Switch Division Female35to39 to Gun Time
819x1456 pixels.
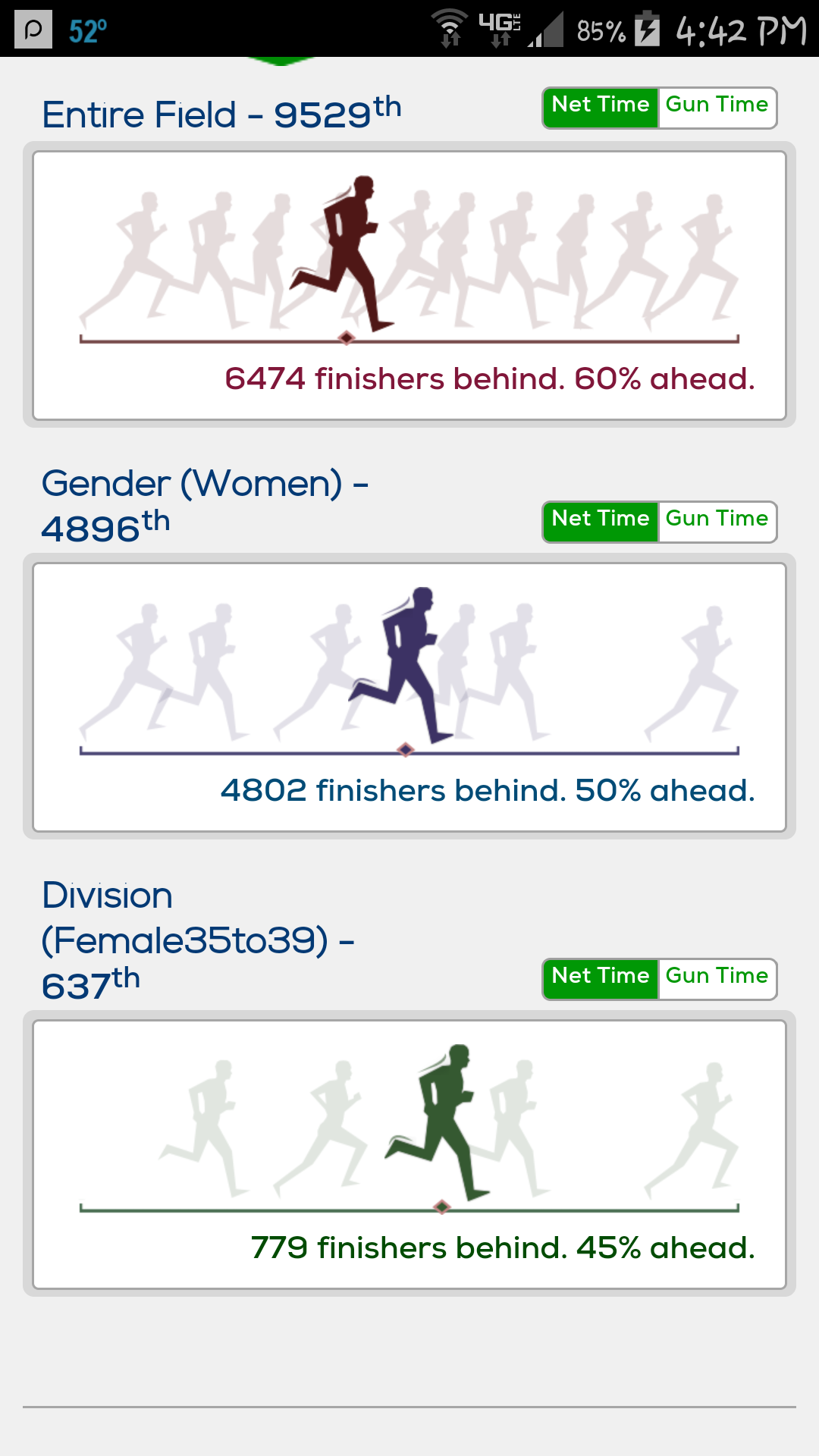coord(717,977)
